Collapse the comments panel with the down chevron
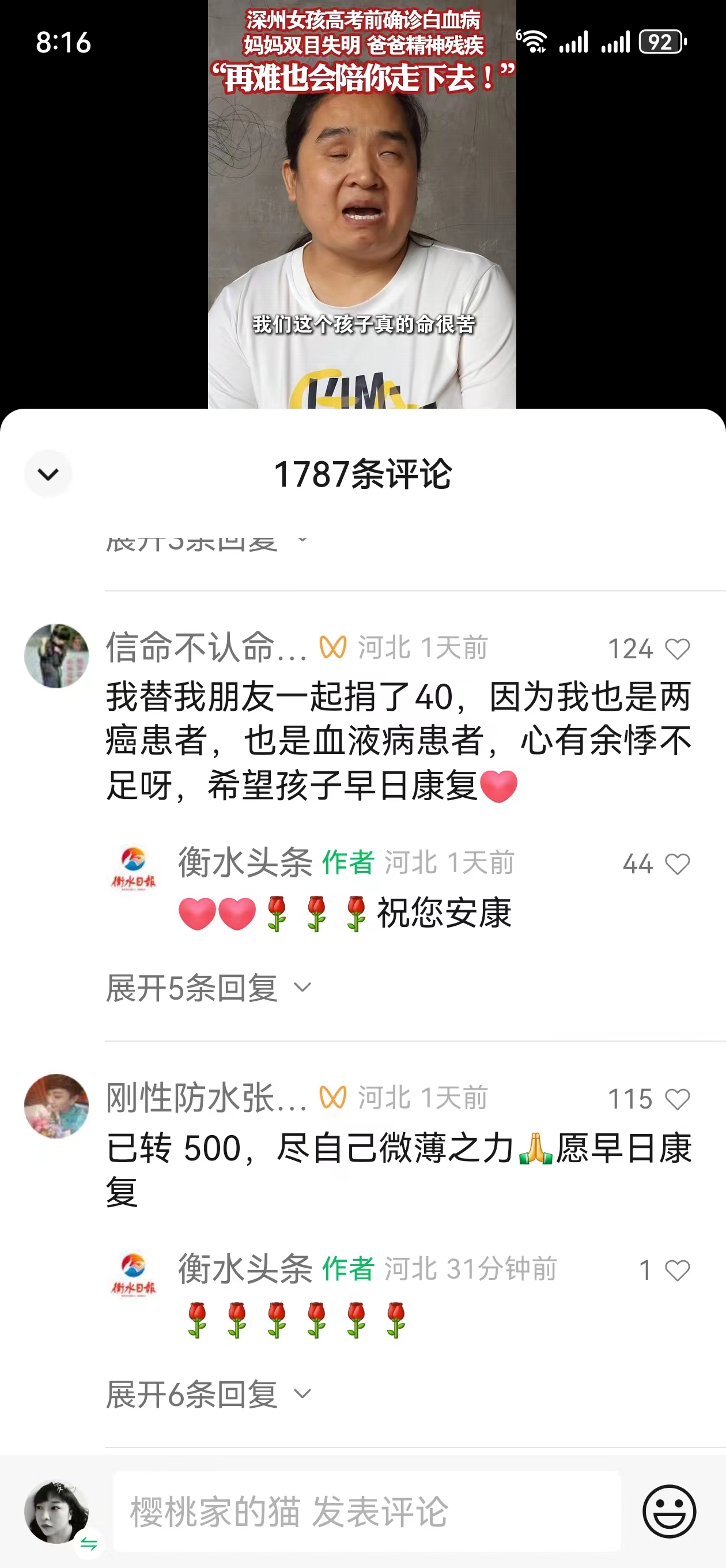This screenshot has width=726, height=1568. point(48,473)
